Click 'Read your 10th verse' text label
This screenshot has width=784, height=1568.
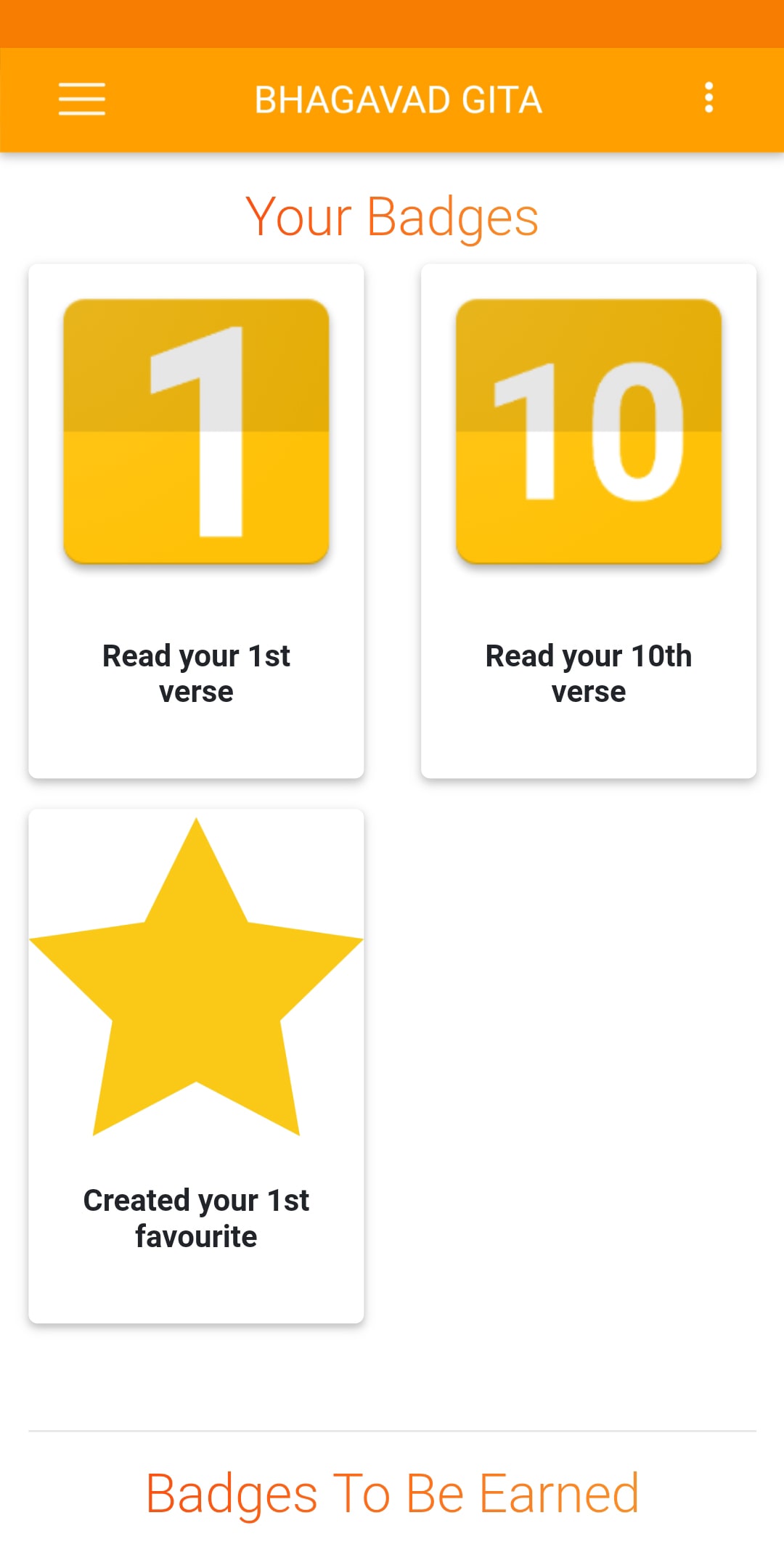click(x=587, y=674)
